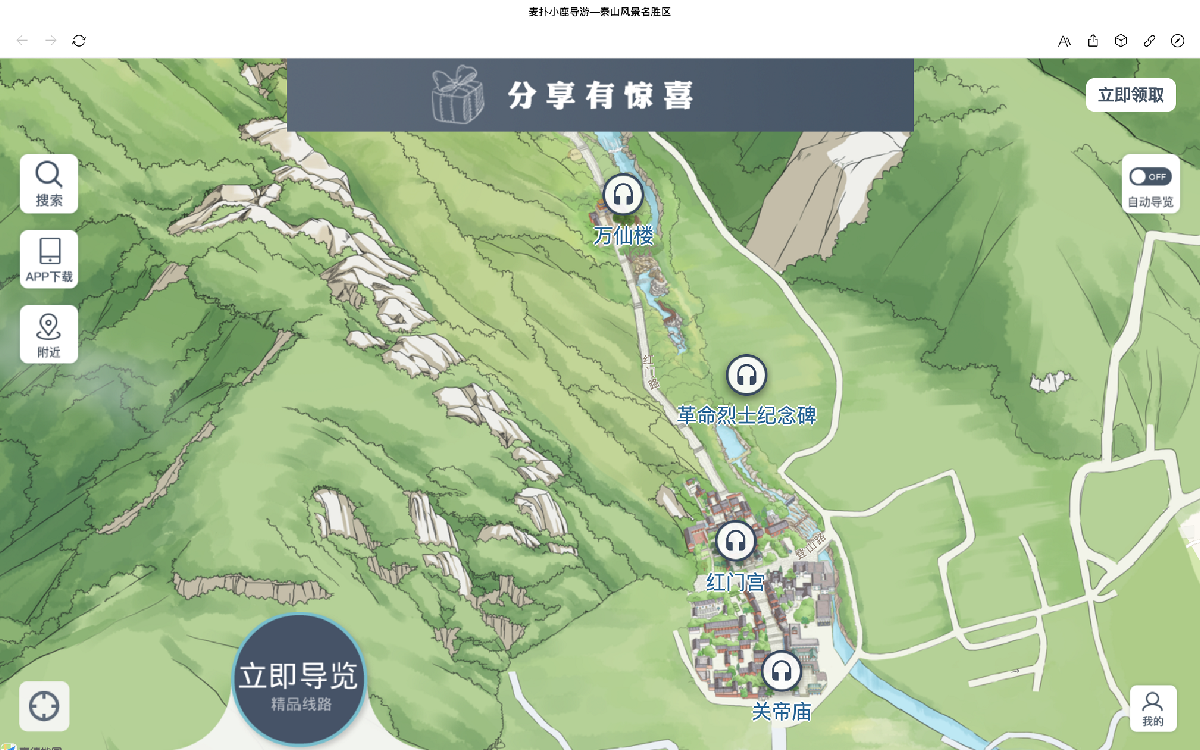
Task: Tap the APP下载 download button
Action: coord(49,259)
